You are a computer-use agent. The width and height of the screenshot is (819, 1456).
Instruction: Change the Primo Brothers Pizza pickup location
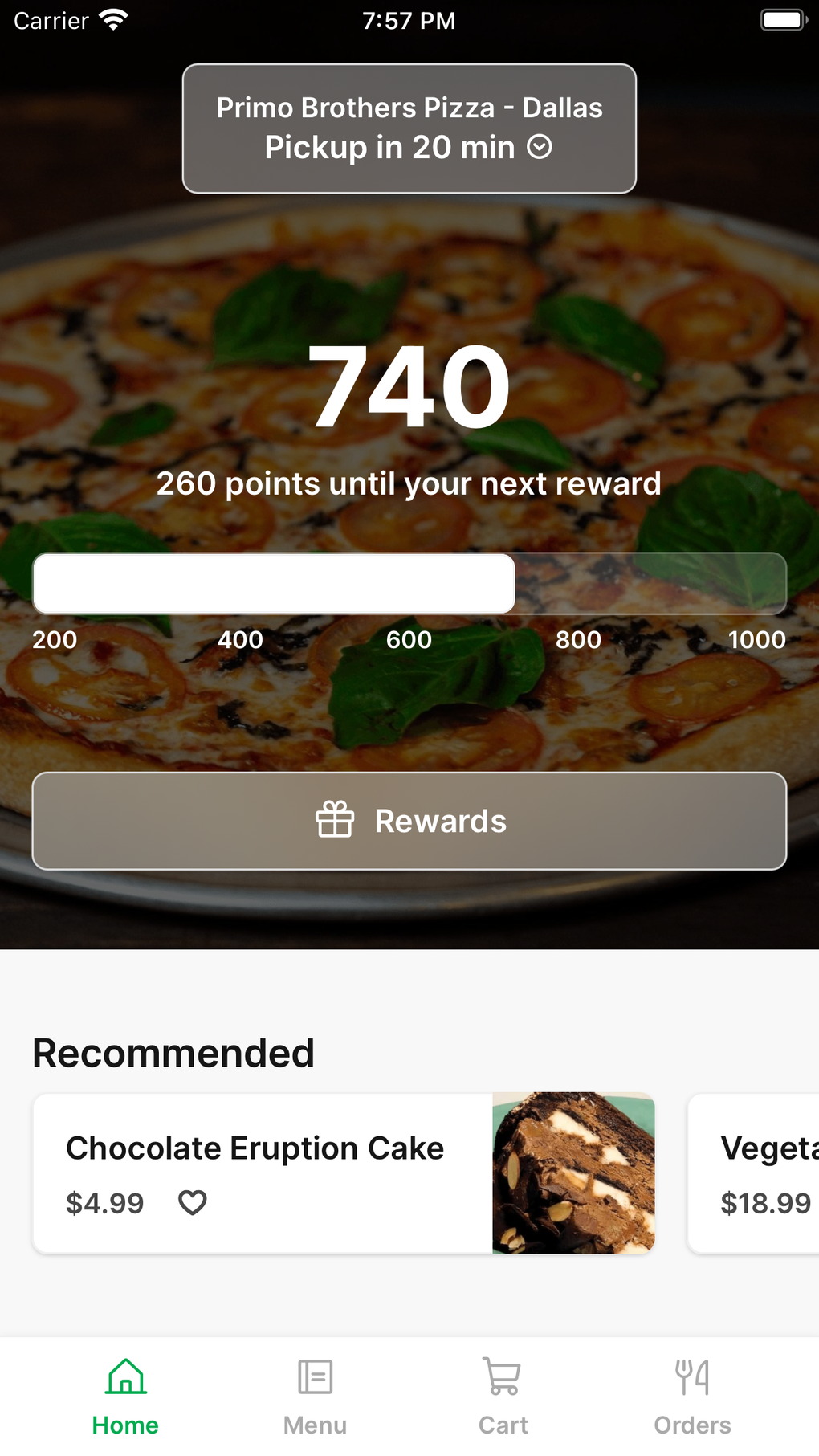[x=409, y=128]
